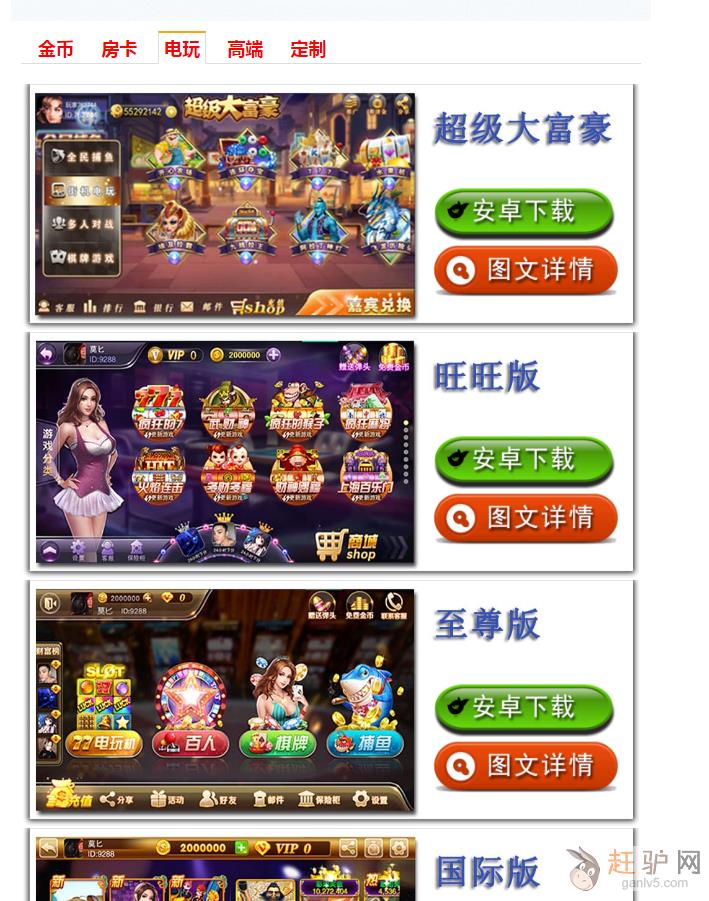Image resolution: width=709 pixels, height=901 pixels.
Task: Show 图文详情 for 至尊版
Action: tap(525, 766)
